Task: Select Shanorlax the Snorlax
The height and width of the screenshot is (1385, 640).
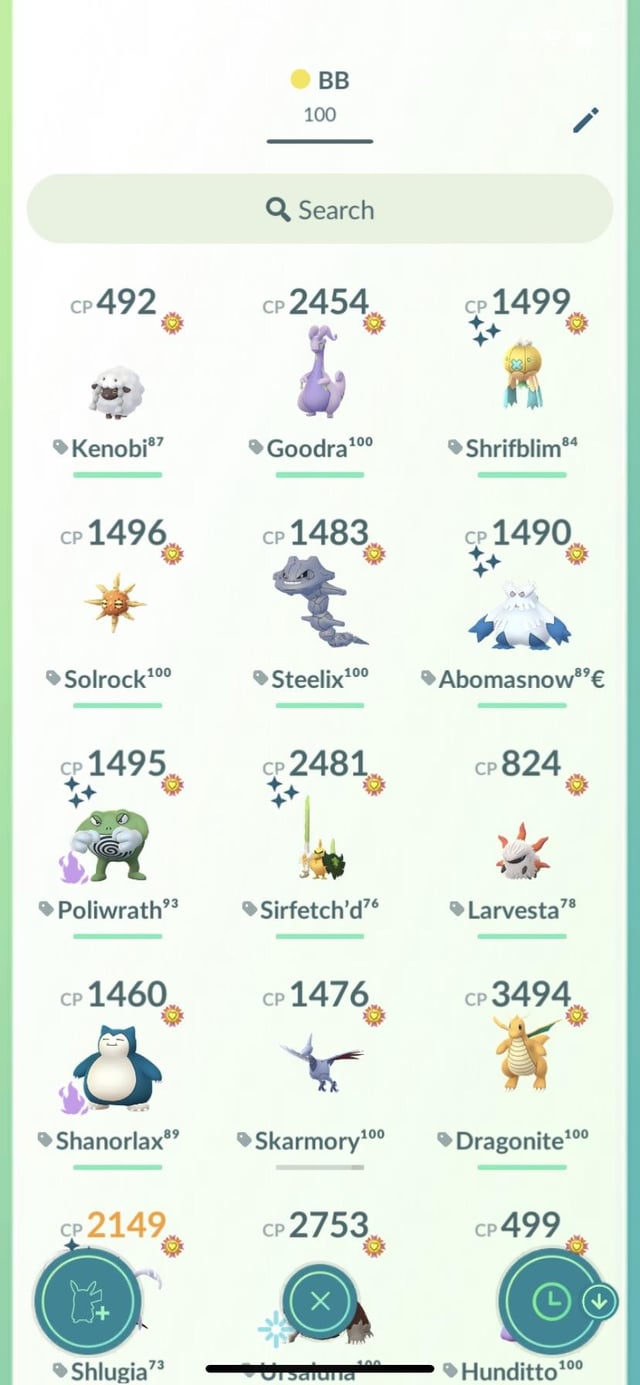Action: click(117, 1076)
